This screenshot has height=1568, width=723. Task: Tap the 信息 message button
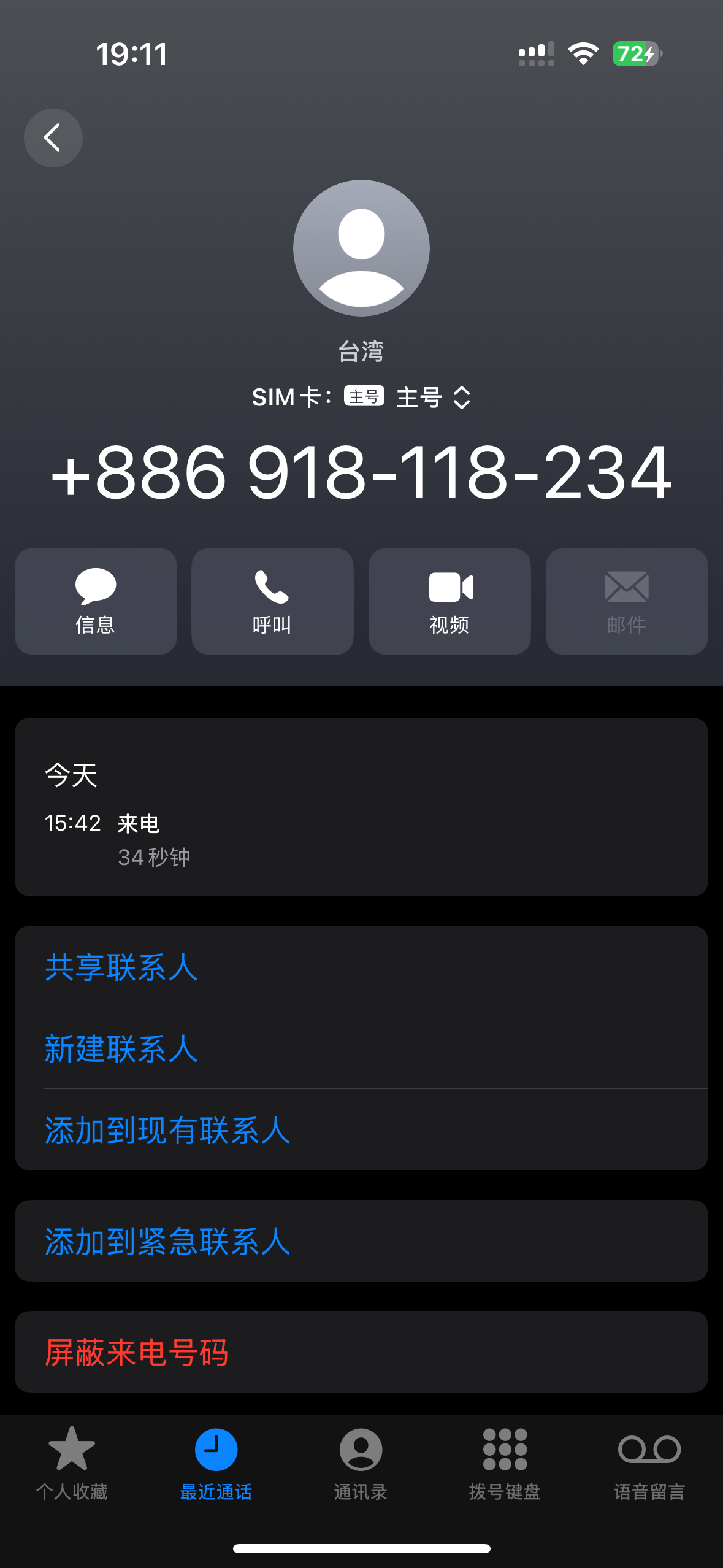point(96,601)
